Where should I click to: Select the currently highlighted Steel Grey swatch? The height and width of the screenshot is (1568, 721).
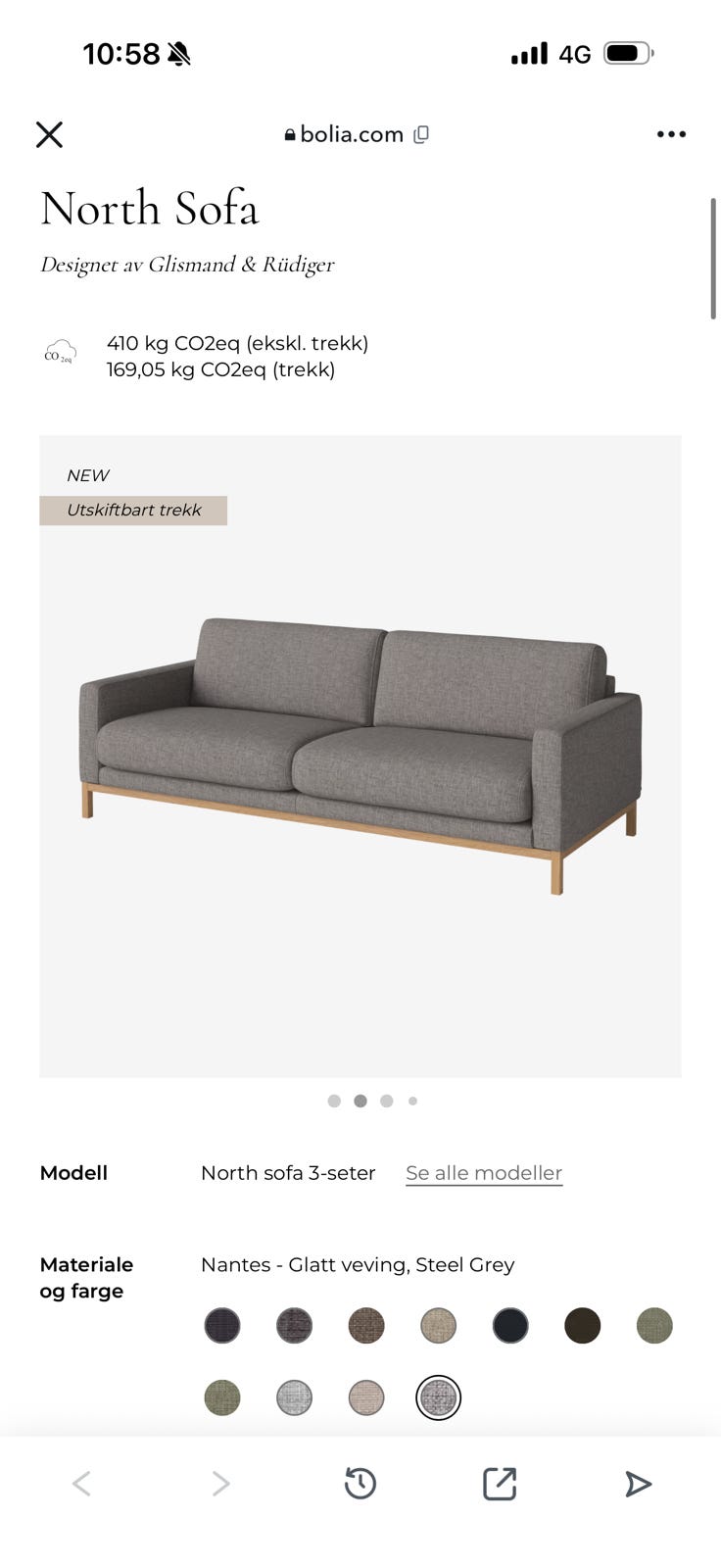(439, 1397)
